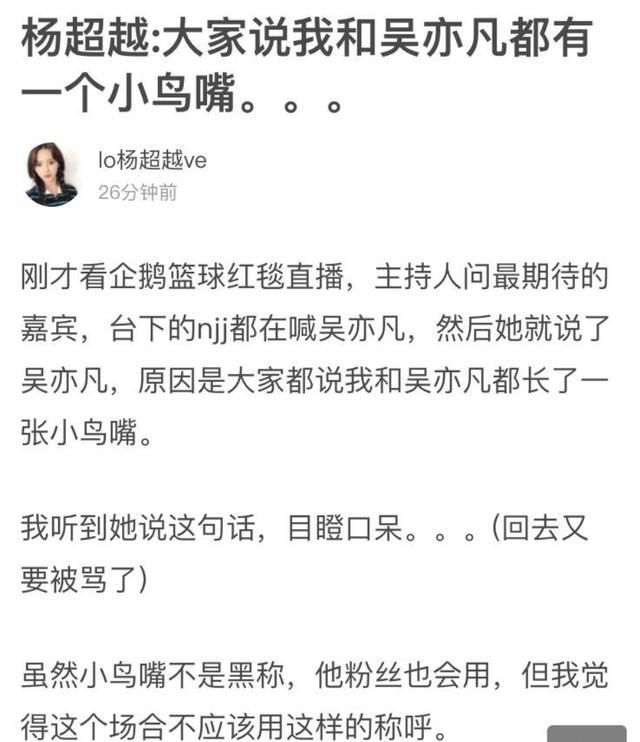
Task: Open the profile of poster lo杨超越ve
Action: 151,161
